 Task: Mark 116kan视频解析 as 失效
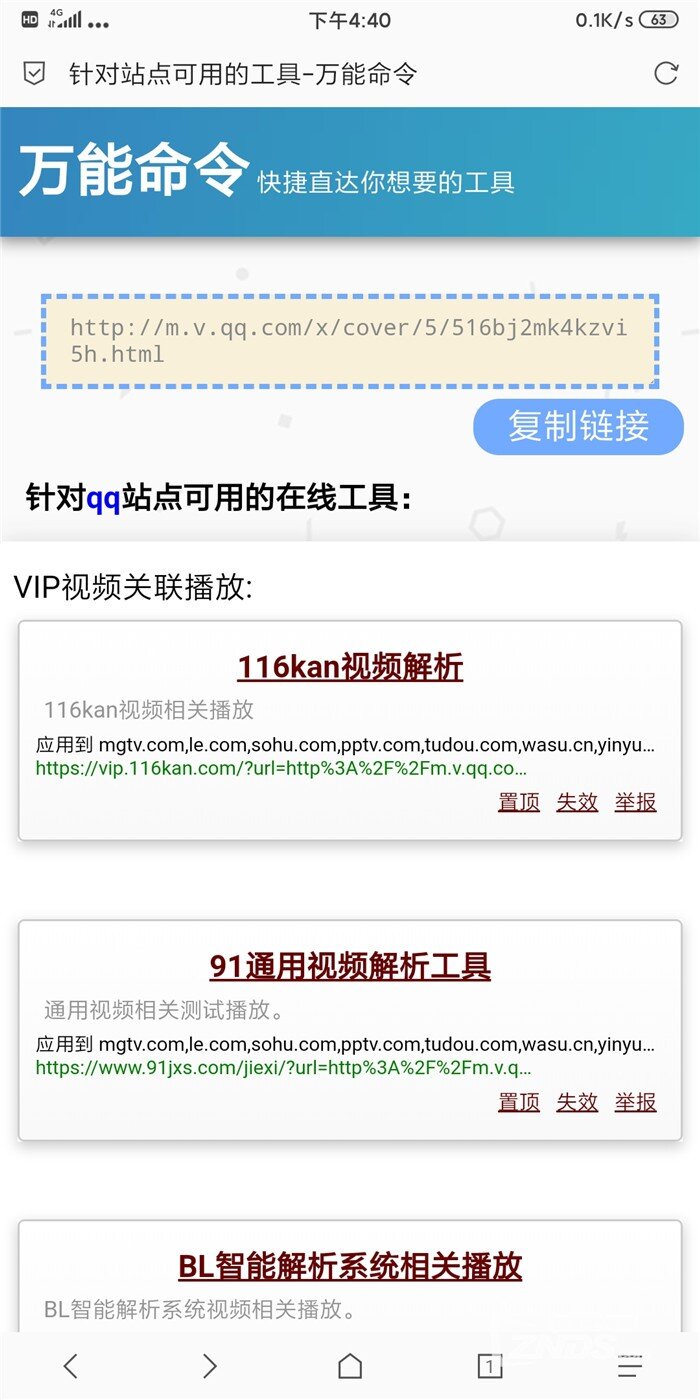point(577,802)
